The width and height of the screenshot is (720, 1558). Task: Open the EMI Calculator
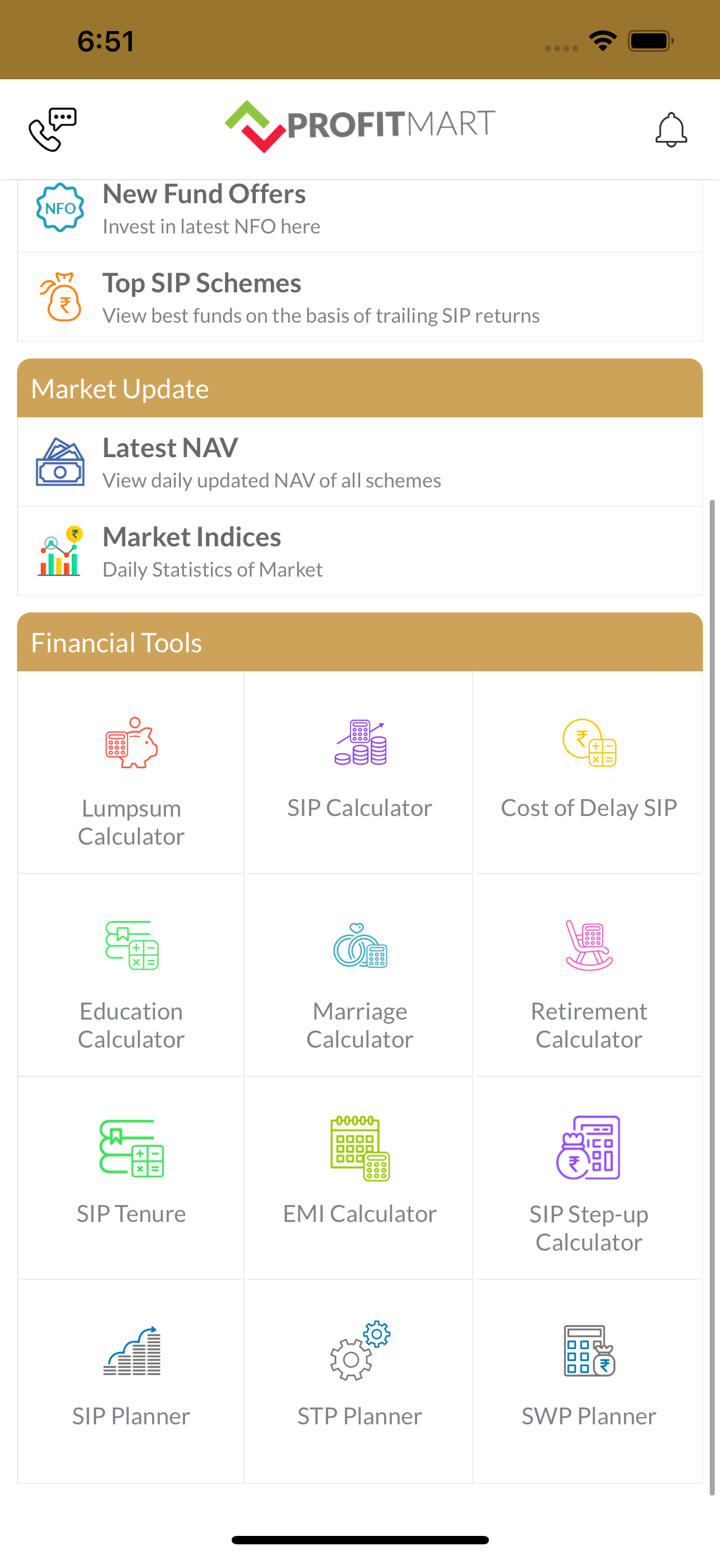pos(359,1178)
